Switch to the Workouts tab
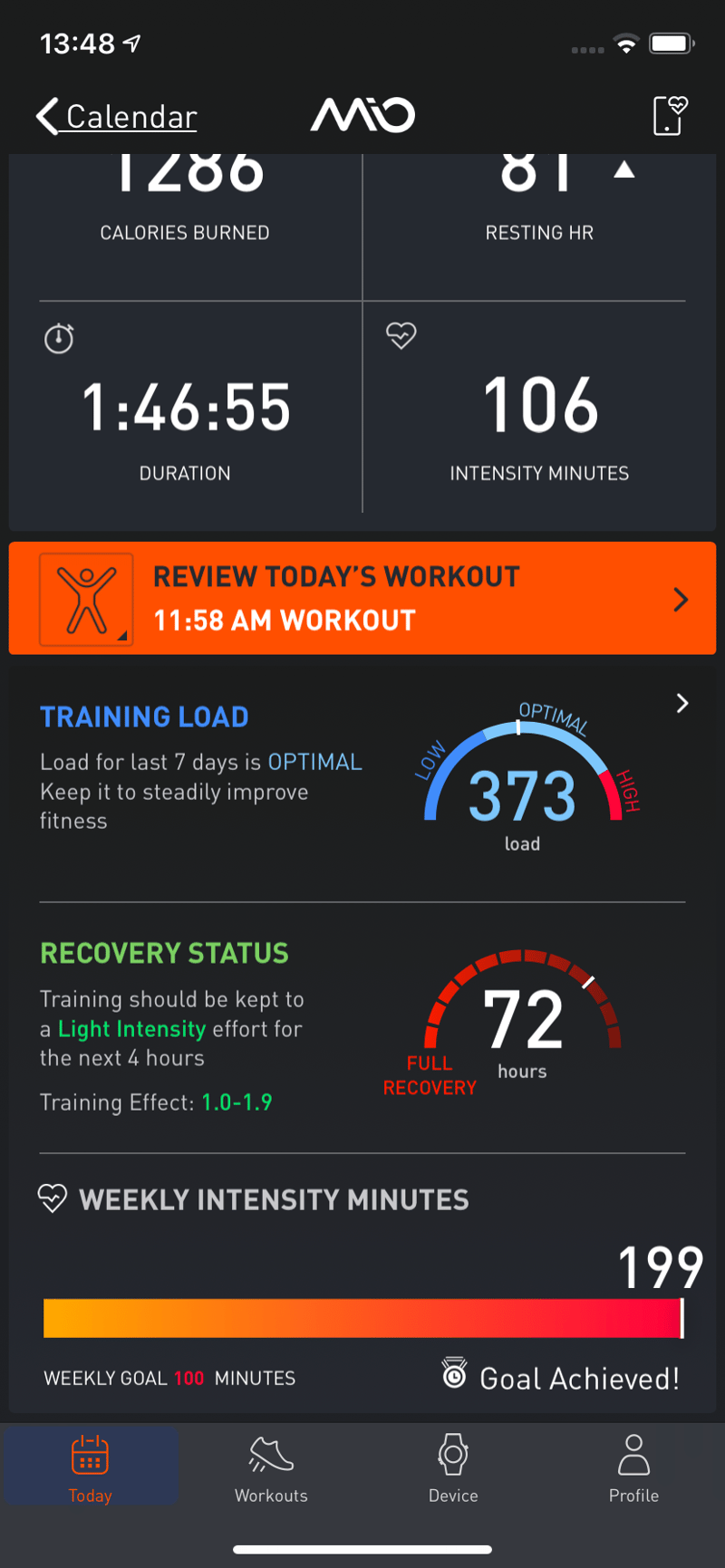Screen dimensions: 725x1568 click(x=271, y=1468)
